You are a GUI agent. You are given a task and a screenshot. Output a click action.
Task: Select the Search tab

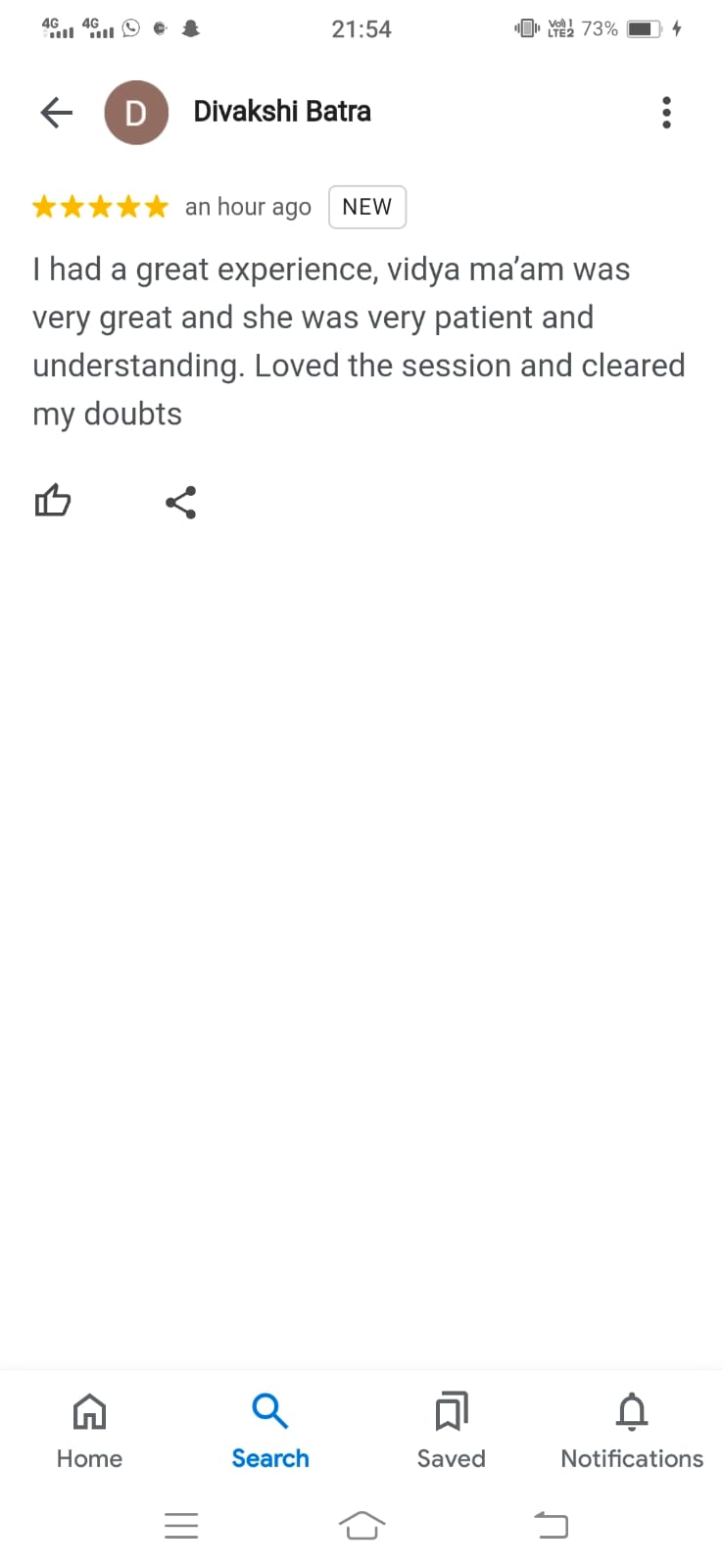click(x=269, y=1431)
